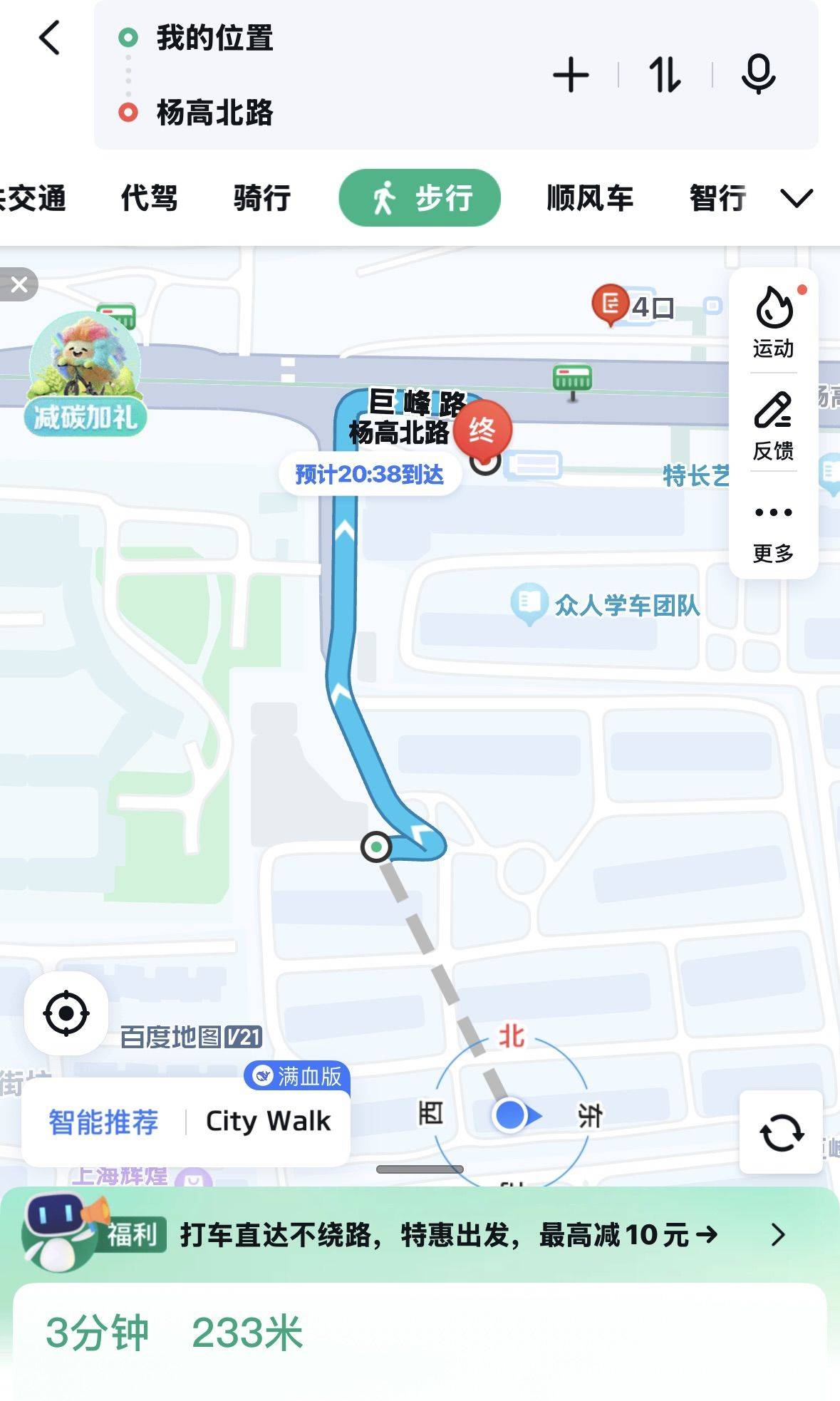The width and height of the screenshot is (840, 1401).
Task: Start voice input with the microphone
Action: click(758, 74)
